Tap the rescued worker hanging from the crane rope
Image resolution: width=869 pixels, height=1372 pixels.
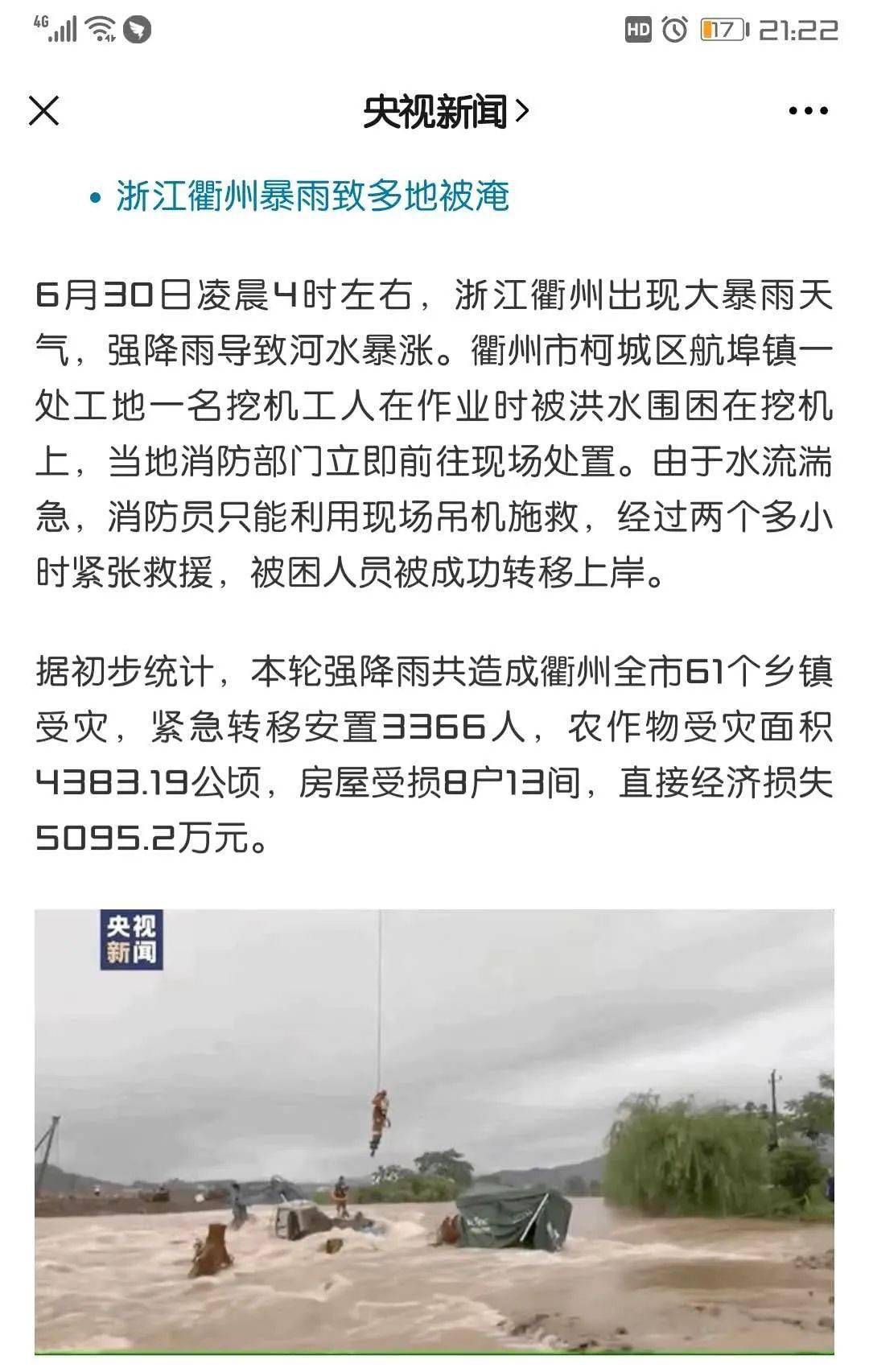(x=377, y=1114)
